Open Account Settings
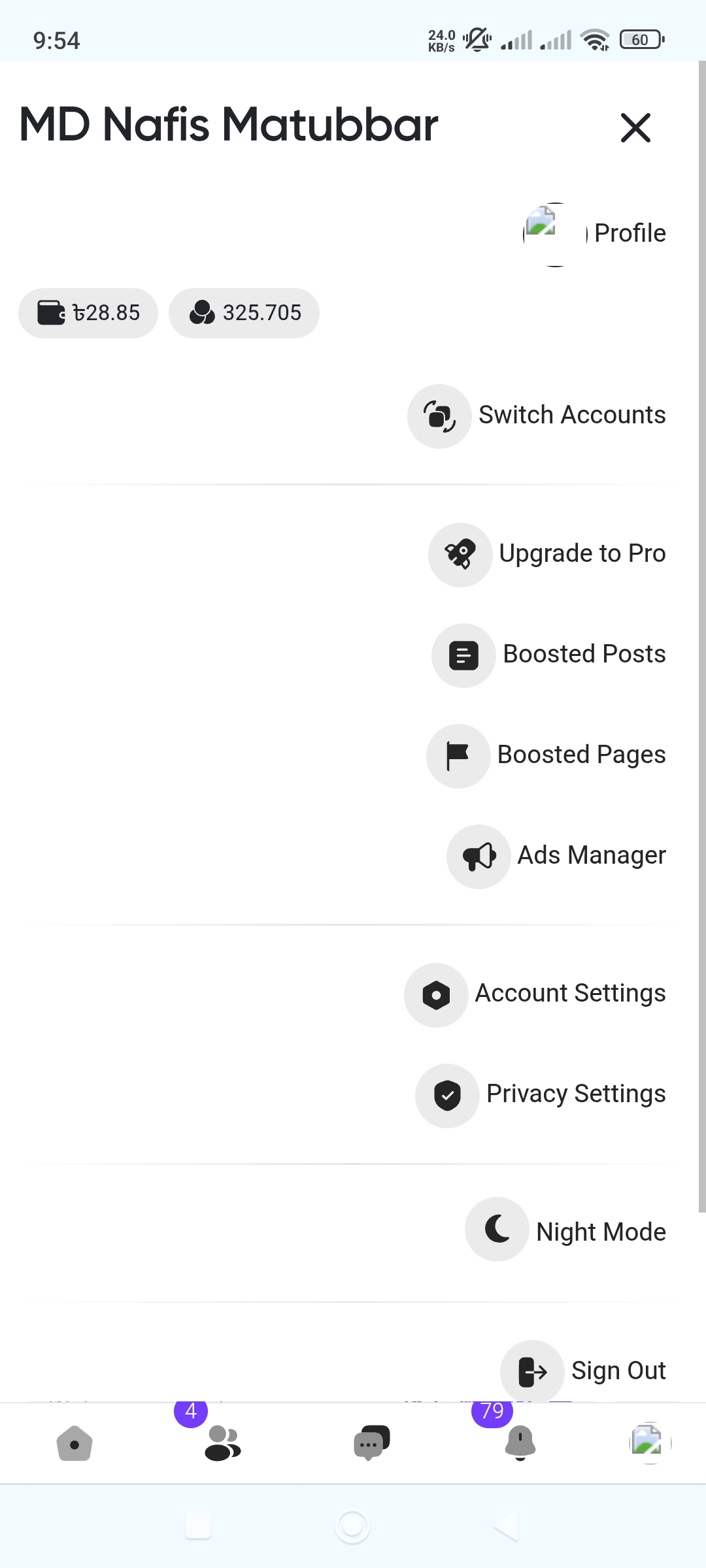 tap(535, 994)
